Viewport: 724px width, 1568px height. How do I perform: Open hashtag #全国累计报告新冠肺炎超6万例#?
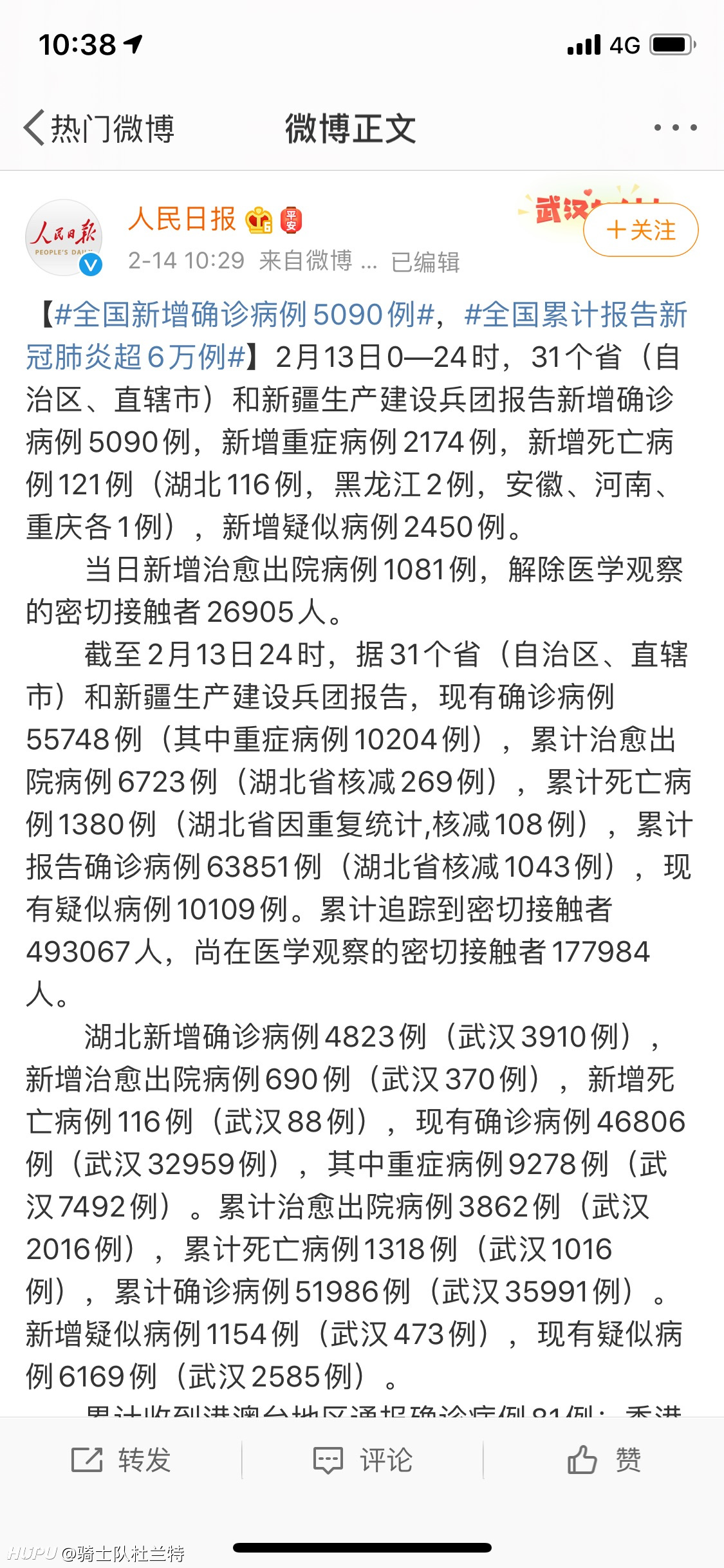click(357, 336)
